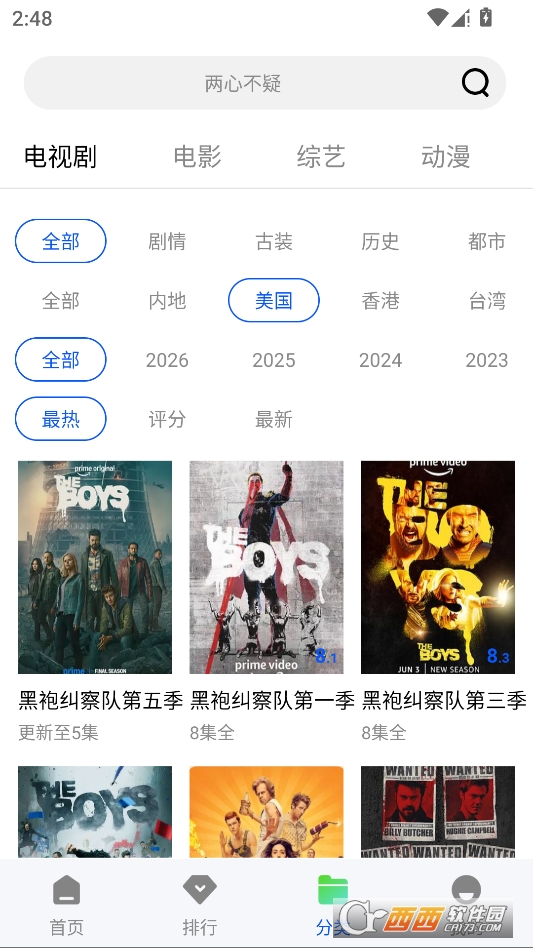533x948 pixels.
Task: Select year 2023 filter
Action: coord(486,360)
